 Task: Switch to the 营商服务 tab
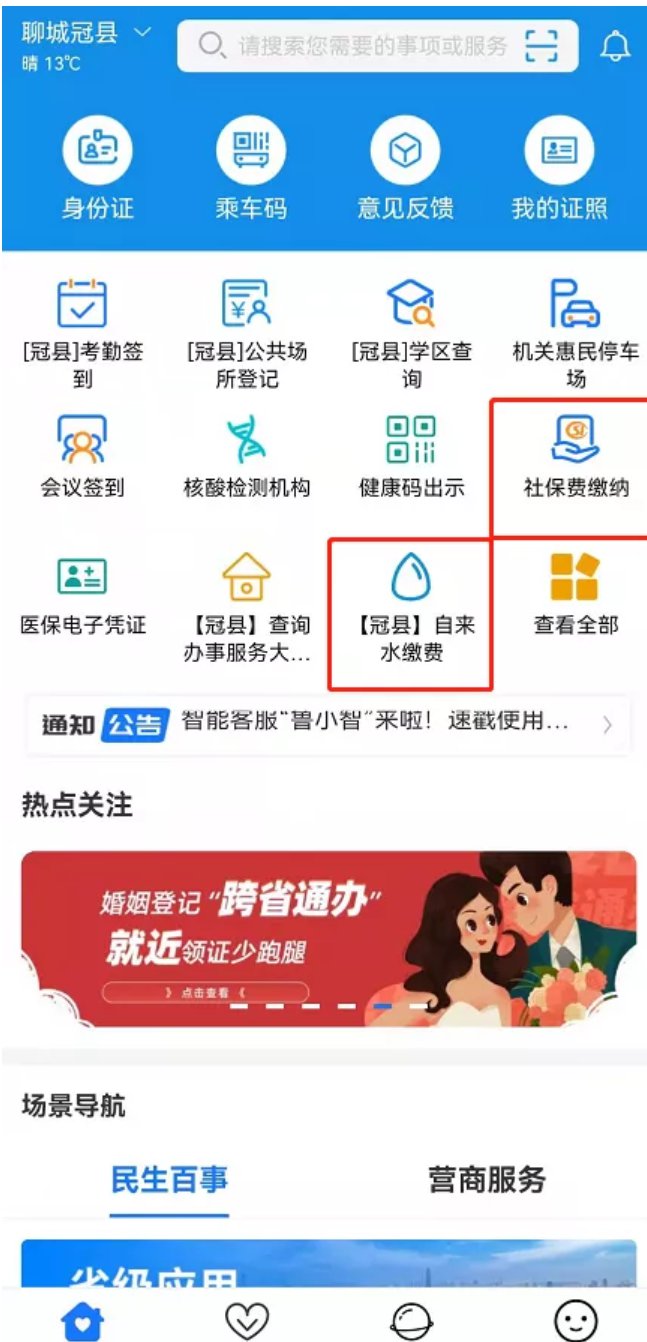tap(487, 1179)
